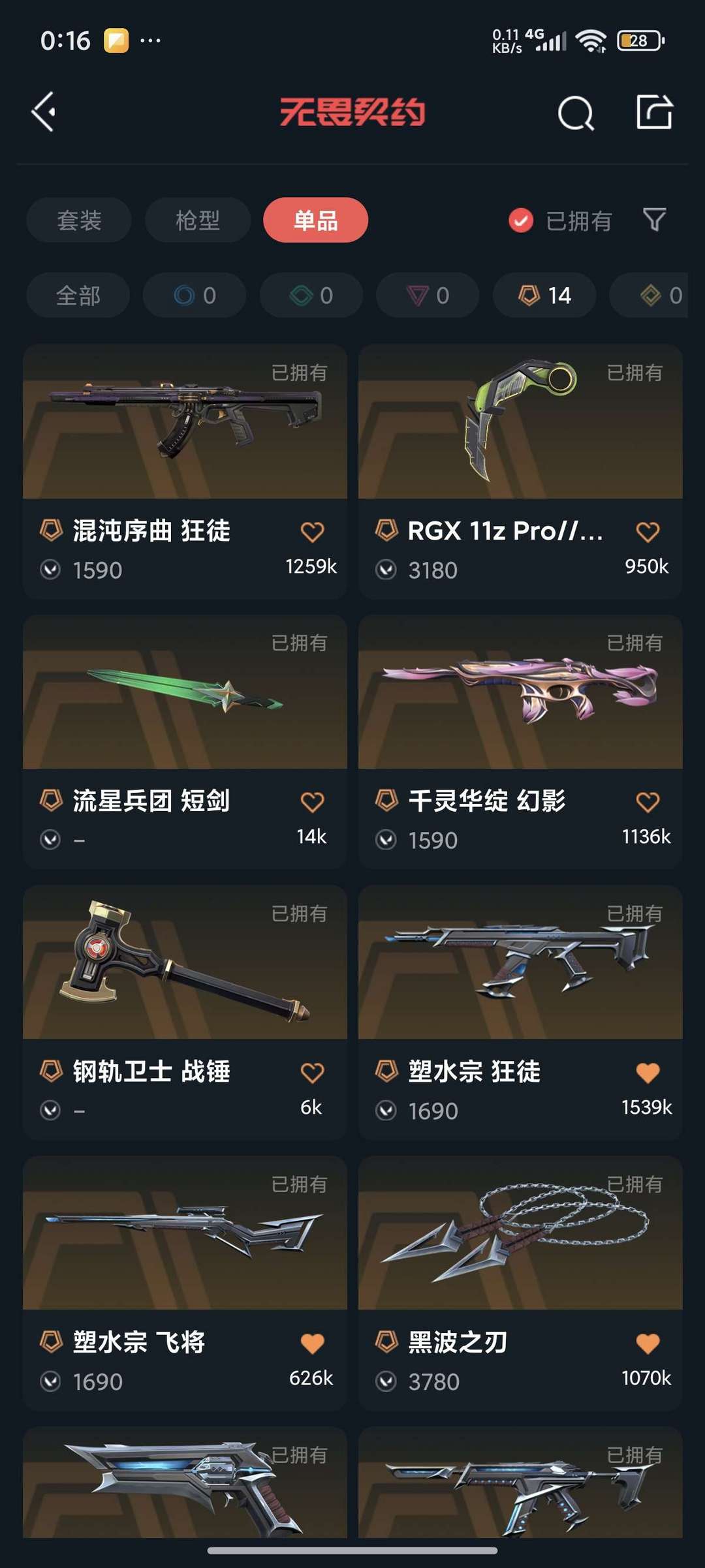Viewport: 705px width, 1568px height.
Task: Select the 单品 tab
Action: [x=316, y=220]
